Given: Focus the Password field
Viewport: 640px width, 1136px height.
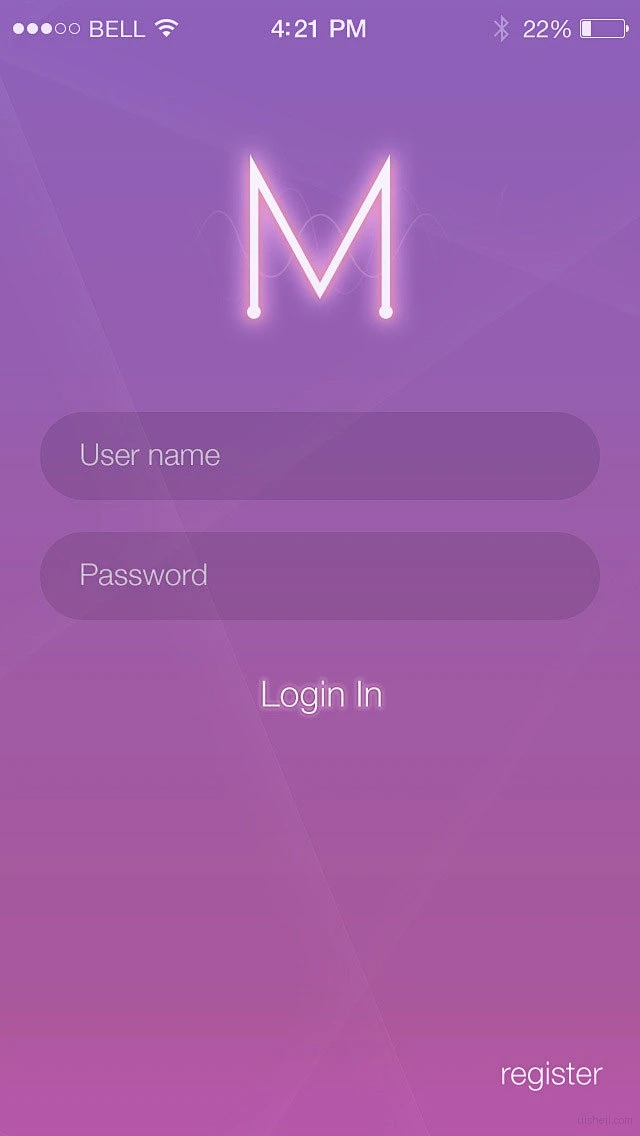Looking at the screenshot, I should [320, 576].
